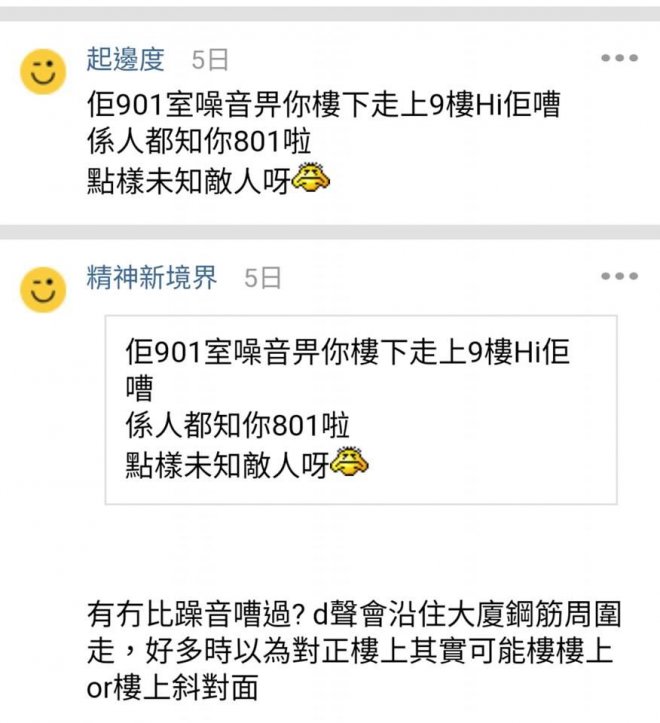This screenshot has width=660, height=723.
Task: Open overflow menu on 精神新境界's comment
Action: (619, 276)
